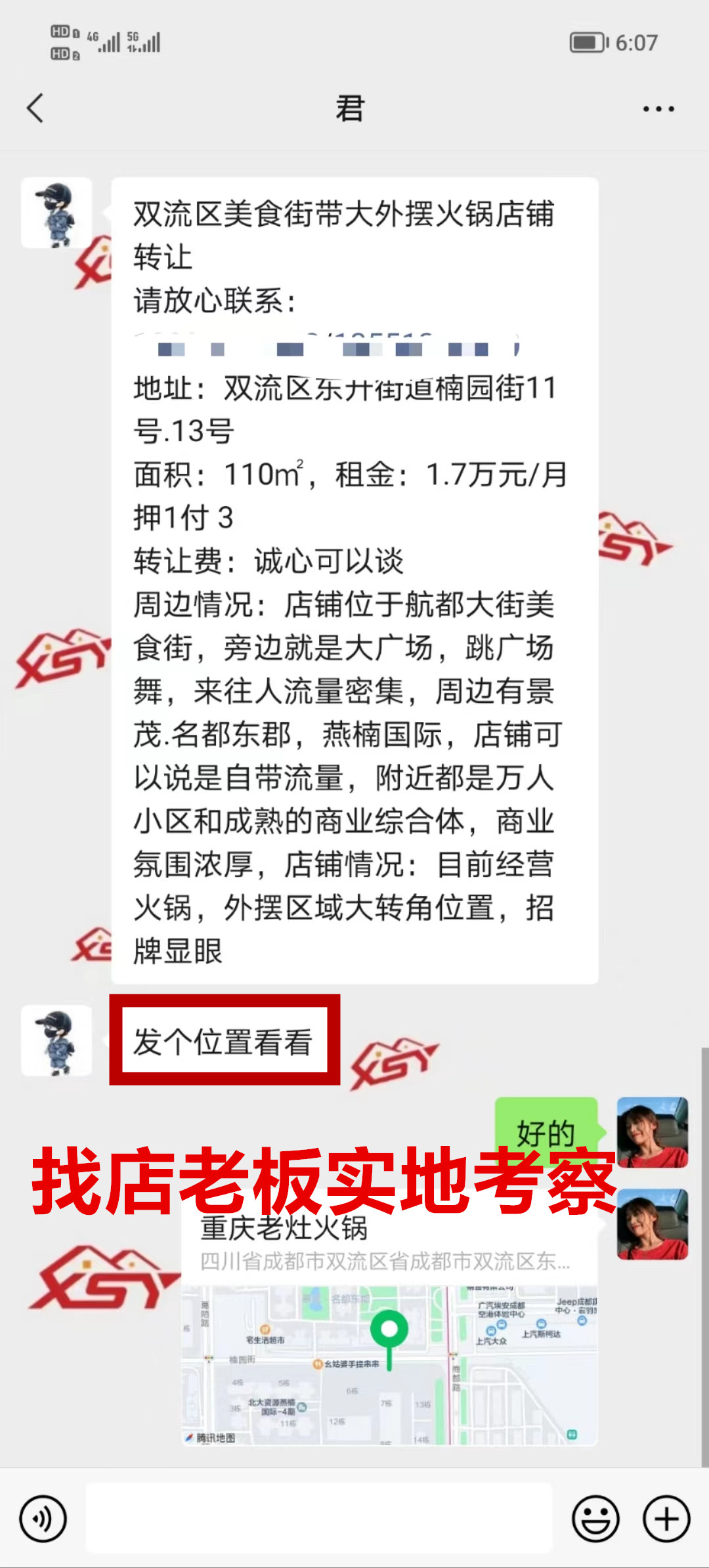Open the chat overflow menu

pos(658,109)
